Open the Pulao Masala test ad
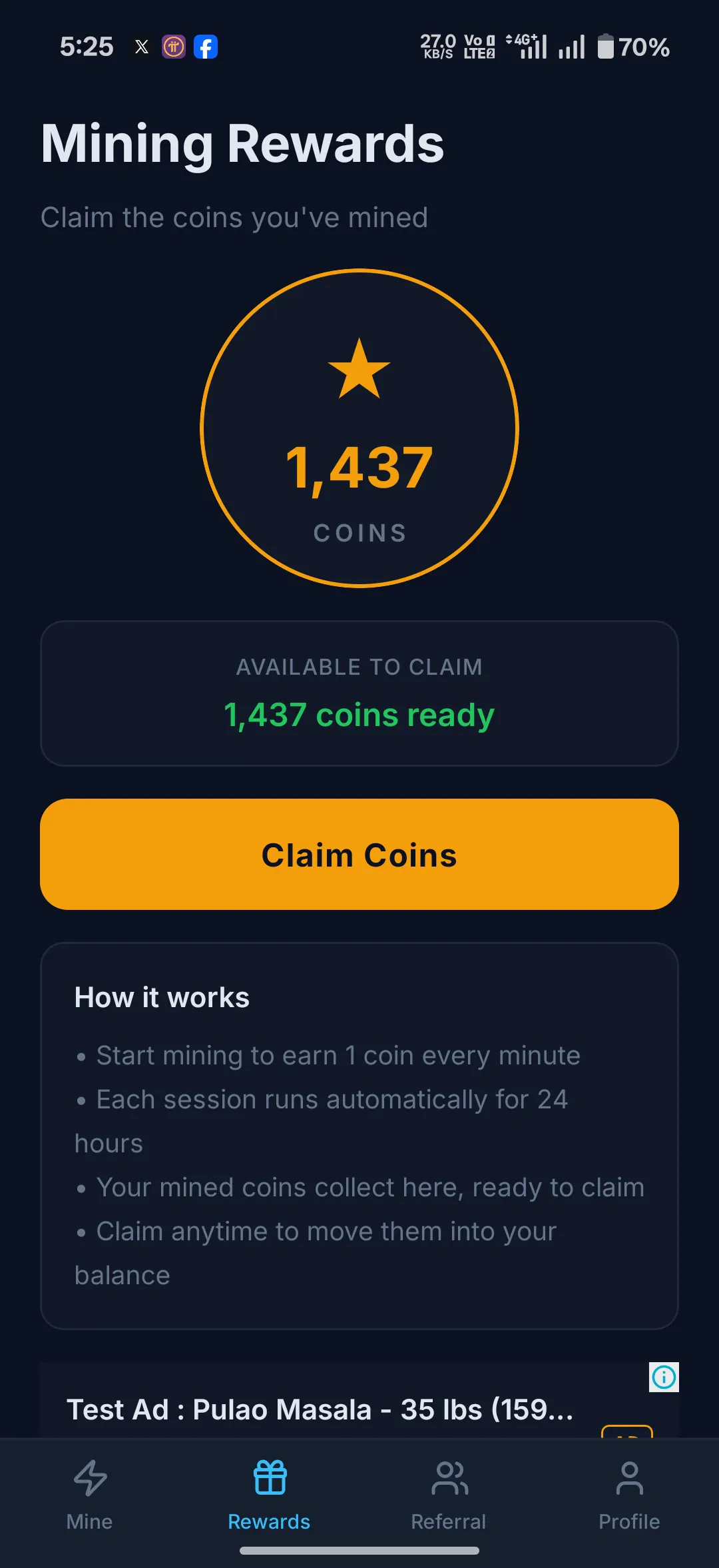The image size is (719, 1568). (x=320, y=1409)
